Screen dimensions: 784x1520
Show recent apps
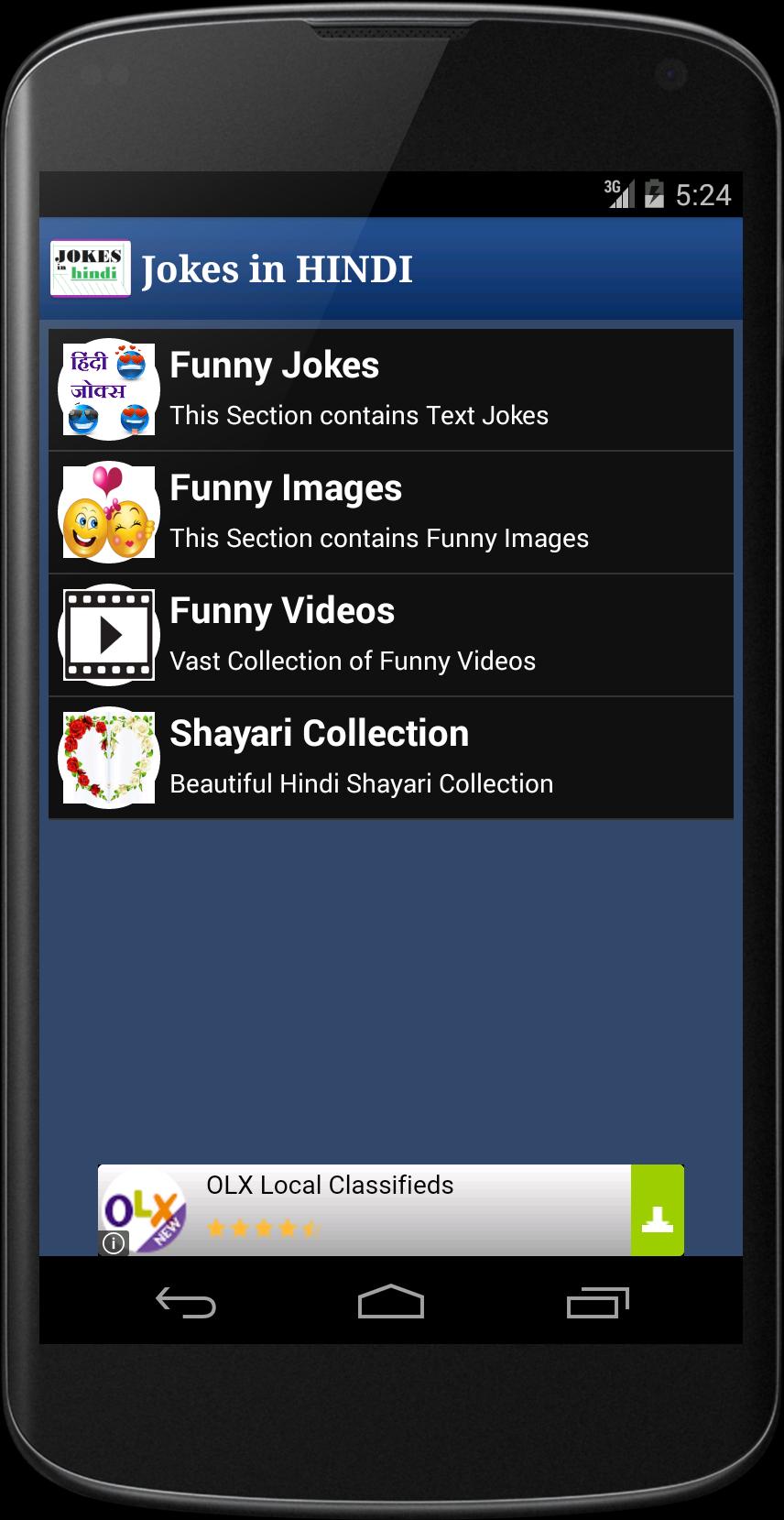click(x=597, y=1302)
